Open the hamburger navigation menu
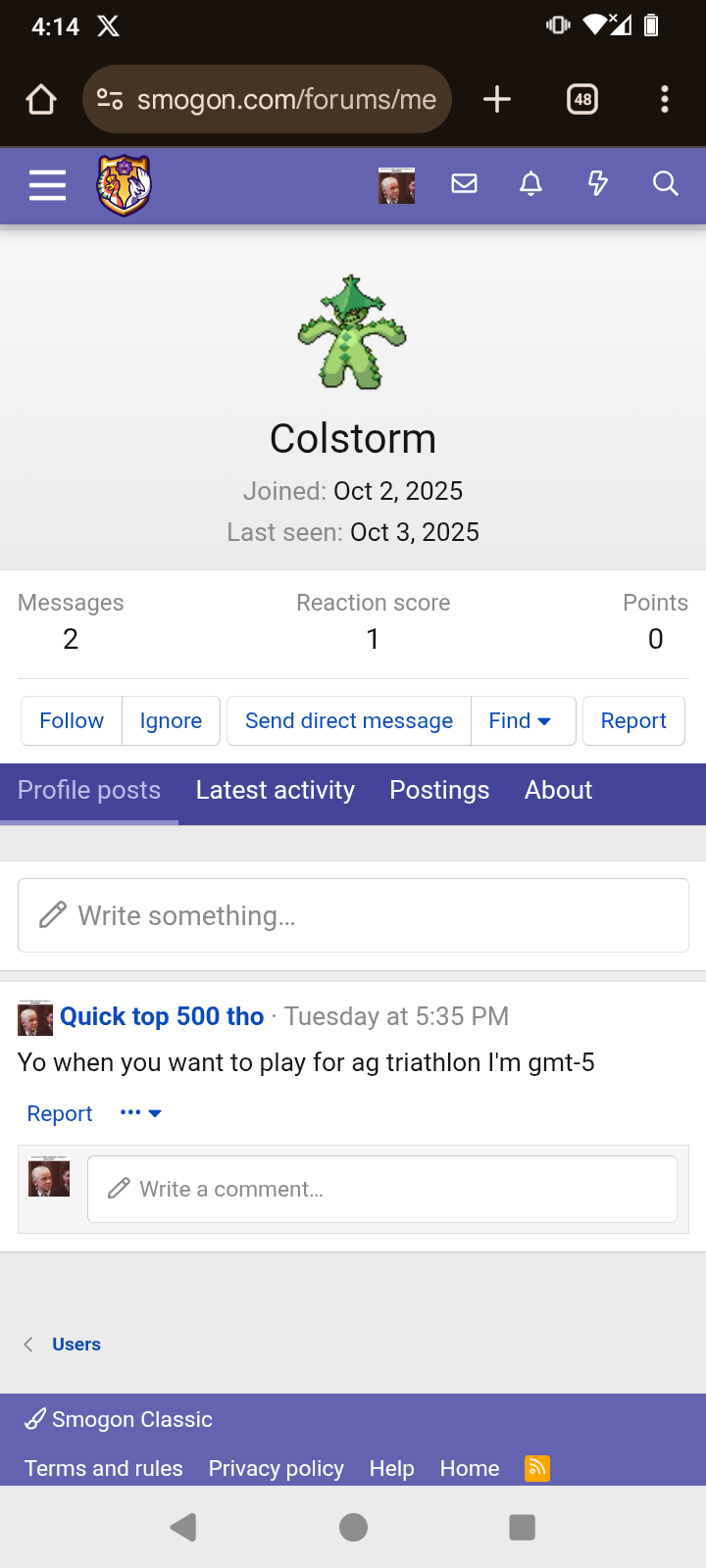This screenshot has width=706, height=1568. [x=47, y=184]
